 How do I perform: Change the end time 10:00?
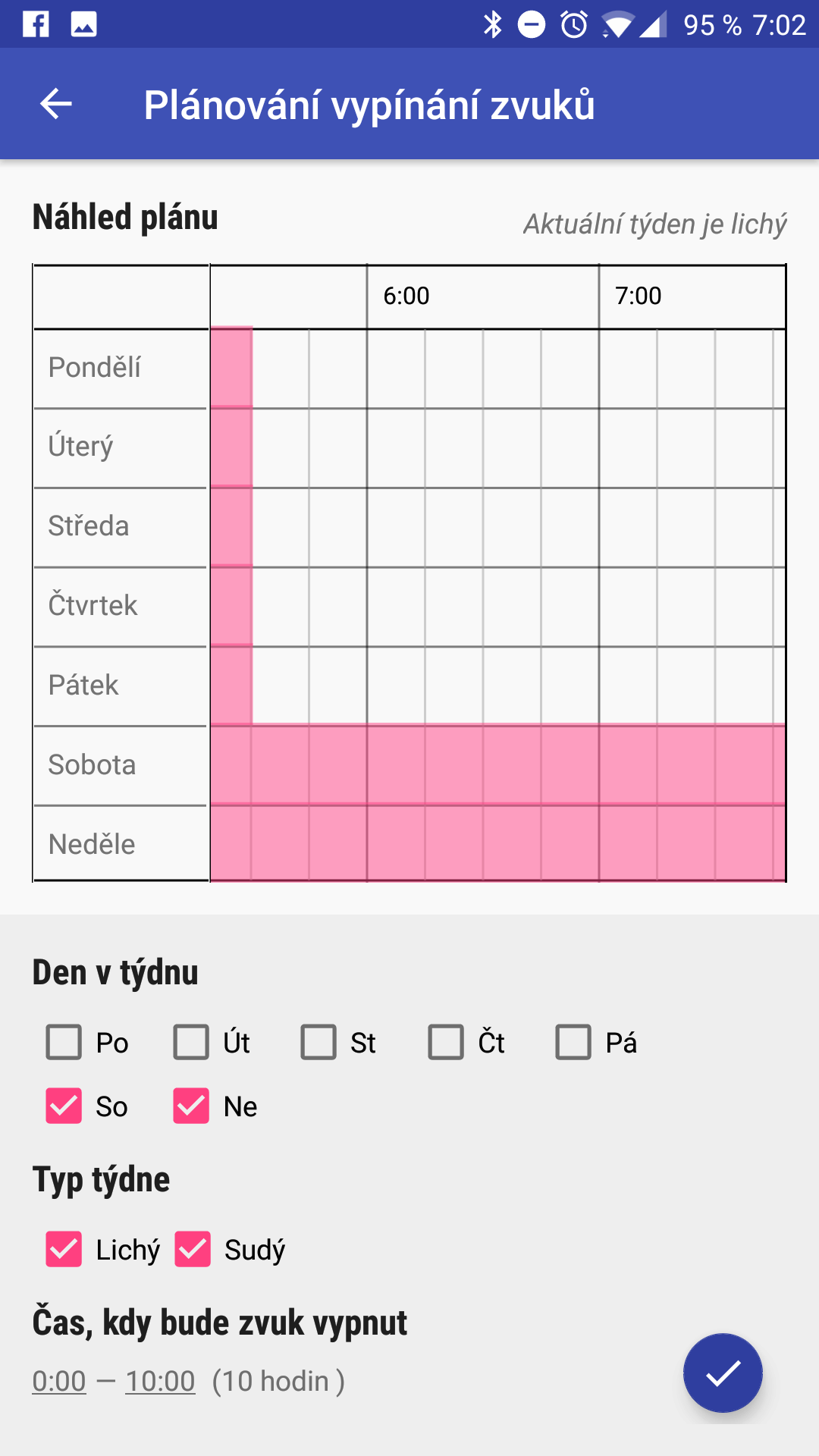[160, 1381]
